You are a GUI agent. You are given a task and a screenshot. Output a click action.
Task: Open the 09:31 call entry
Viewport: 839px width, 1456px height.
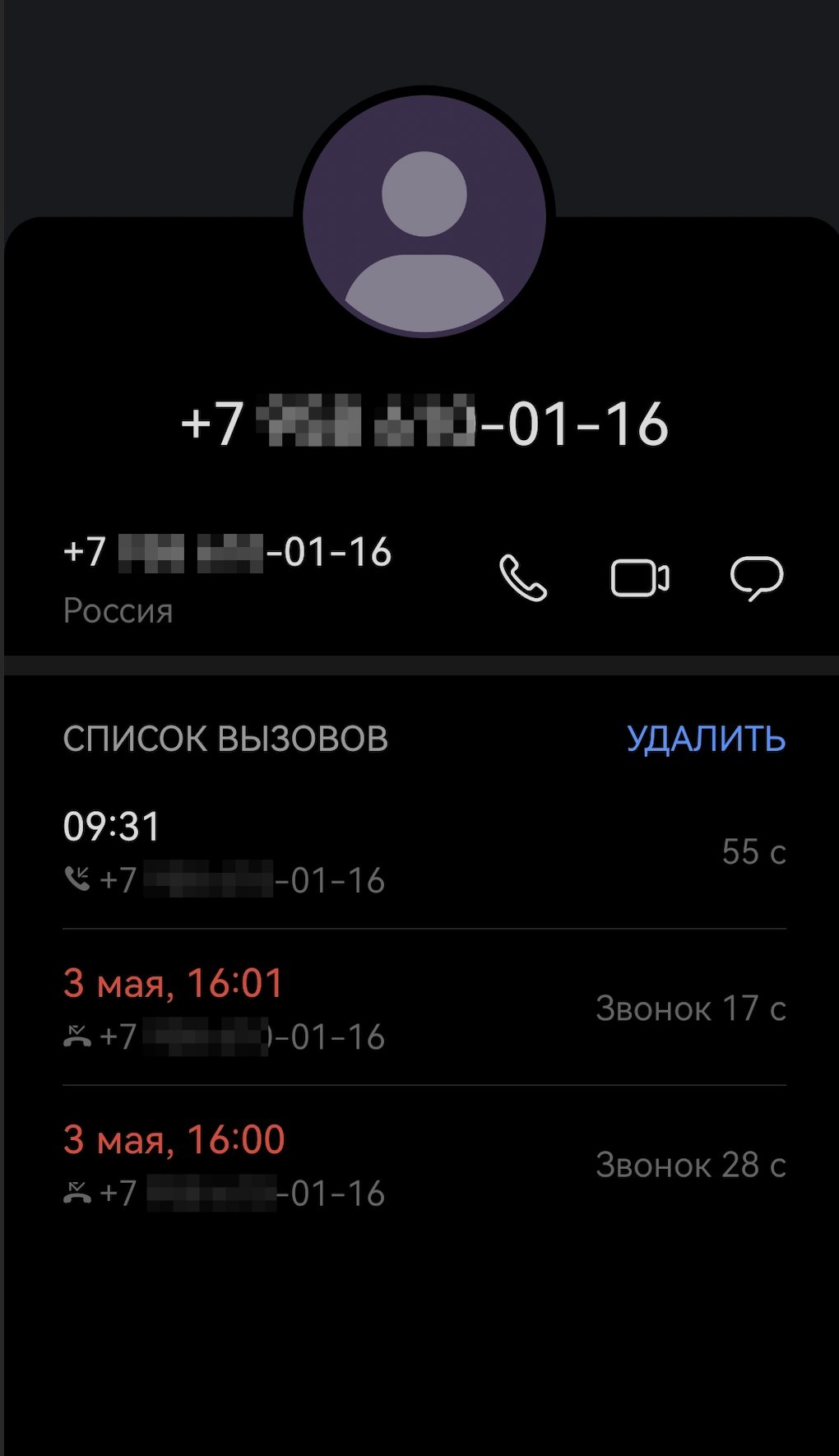click(424, 852)
